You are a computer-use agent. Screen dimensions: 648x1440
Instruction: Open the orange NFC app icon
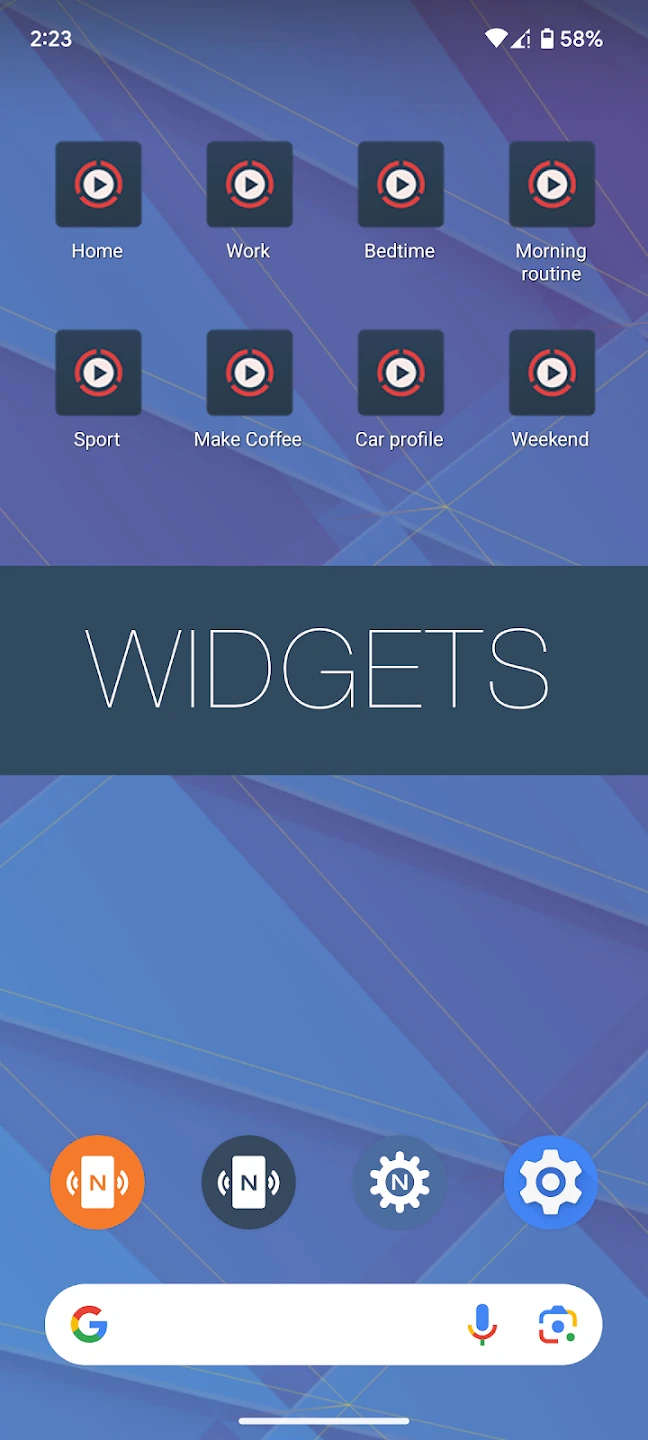coord(98,1183)
